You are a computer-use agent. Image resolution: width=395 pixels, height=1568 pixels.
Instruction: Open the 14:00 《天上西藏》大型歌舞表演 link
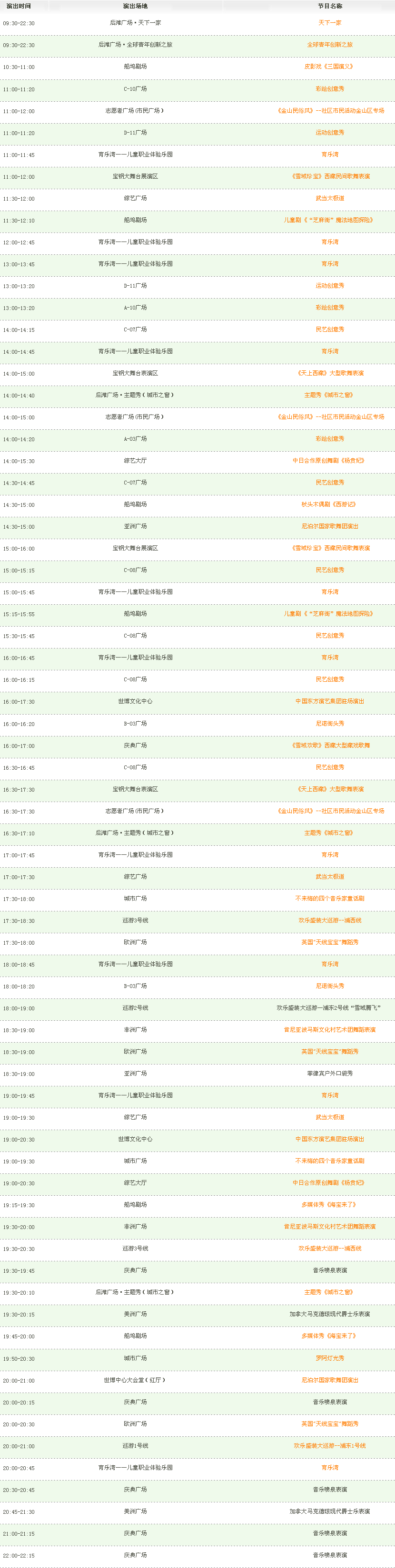(x=330, y=373)
